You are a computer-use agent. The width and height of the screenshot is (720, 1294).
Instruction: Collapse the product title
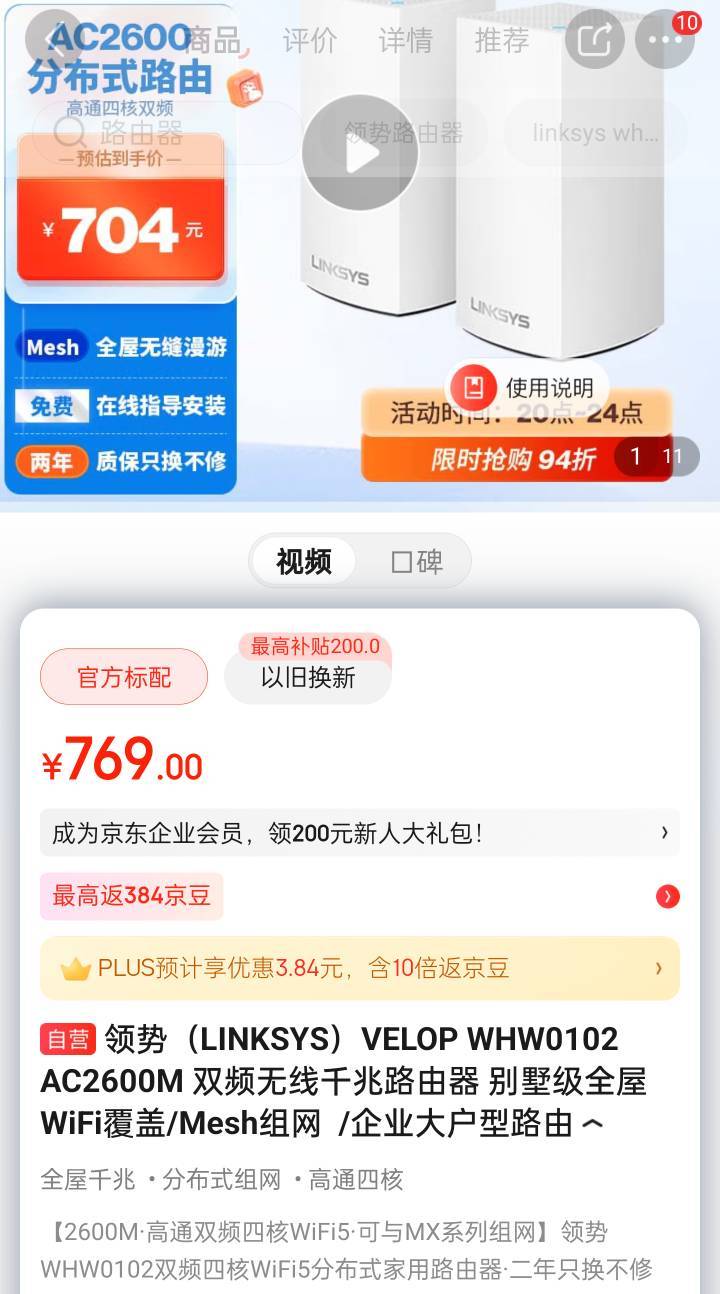coord(593,1124)
